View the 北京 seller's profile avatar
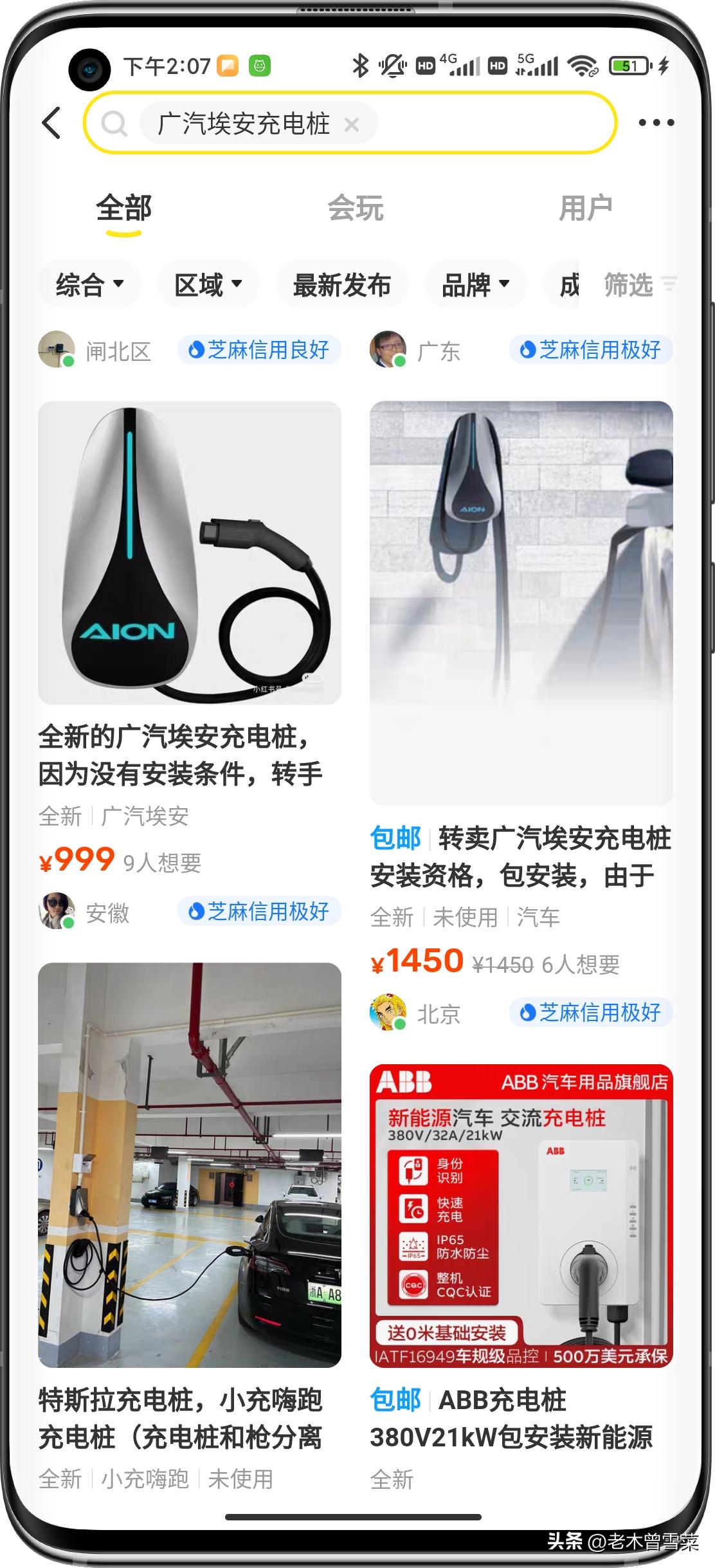Image resolution: width=715 pixels, height=1568 pixels. [x=388, y=1012]
